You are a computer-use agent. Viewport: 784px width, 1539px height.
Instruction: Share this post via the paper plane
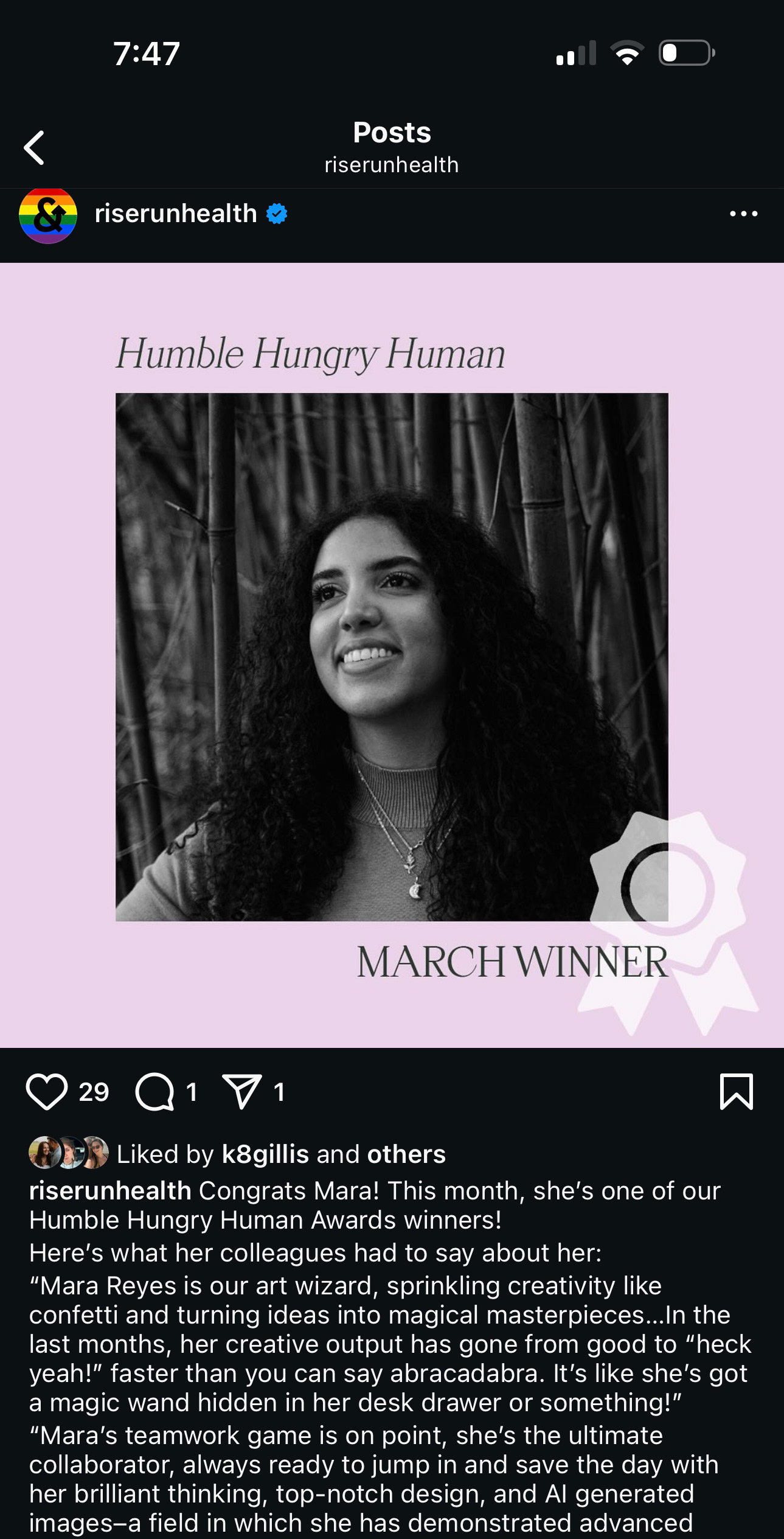[x=242, y=1092]
